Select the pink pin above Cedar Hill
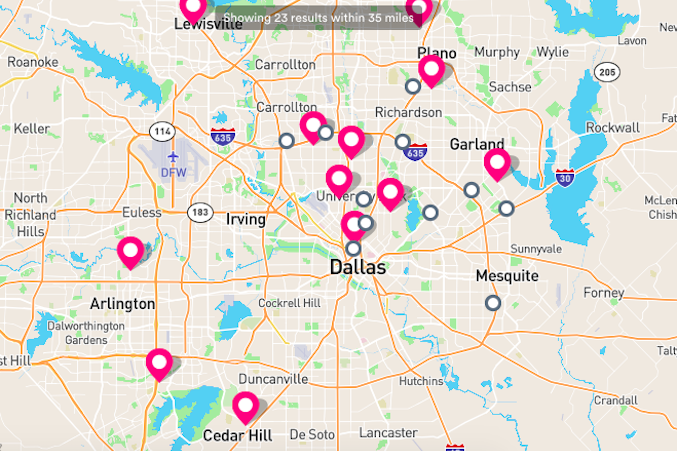Screen dimensions: 677x451 click(244, 405)
